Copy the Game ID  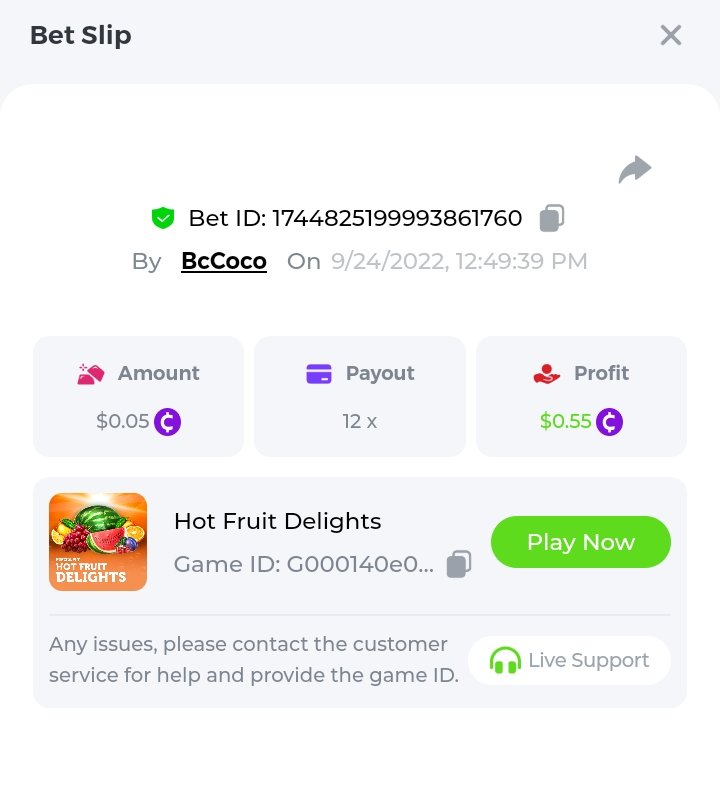[x=458, y=564]
